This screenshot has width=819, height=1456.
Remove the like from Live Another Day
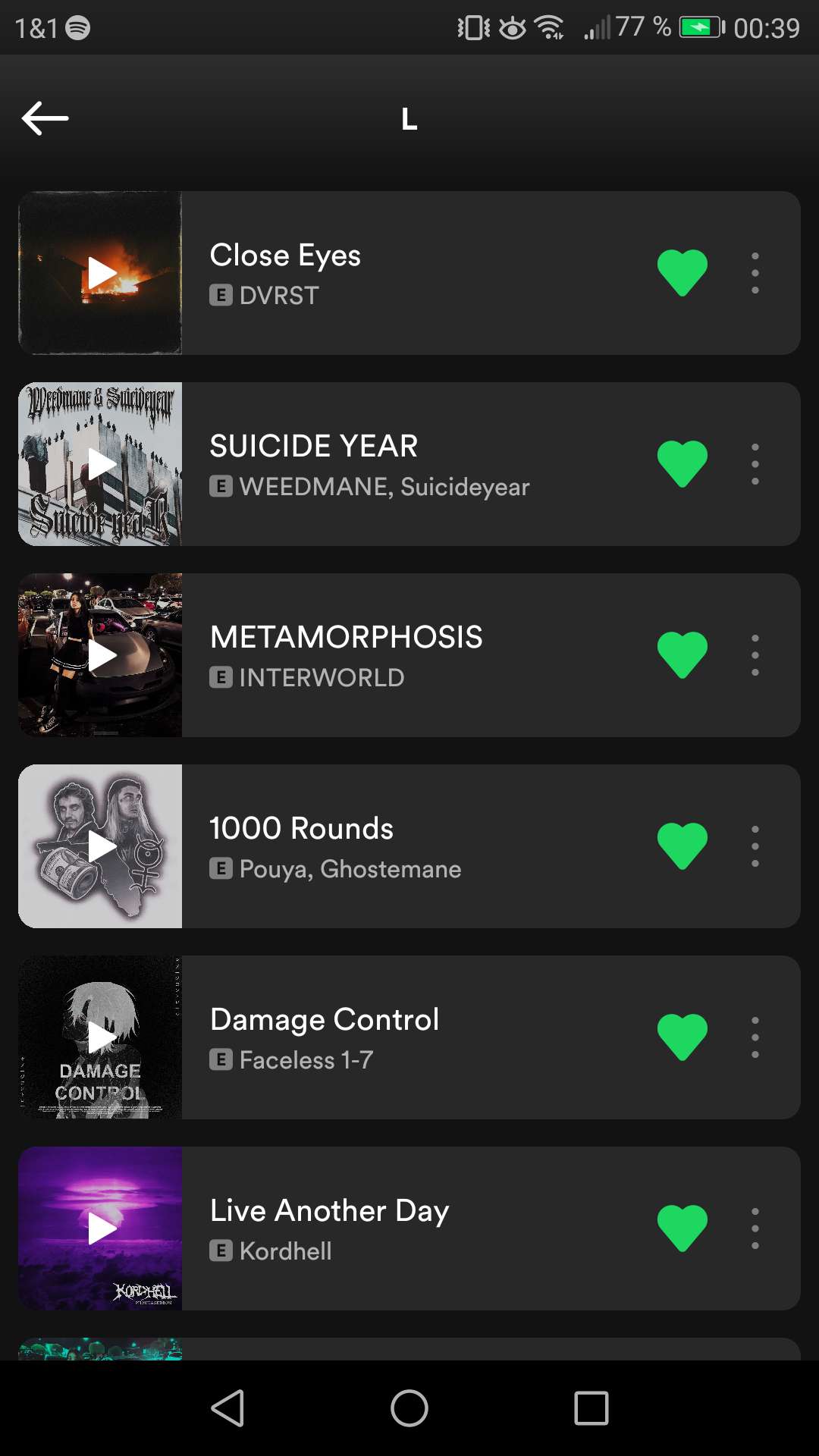click(x=682, y=1228)
